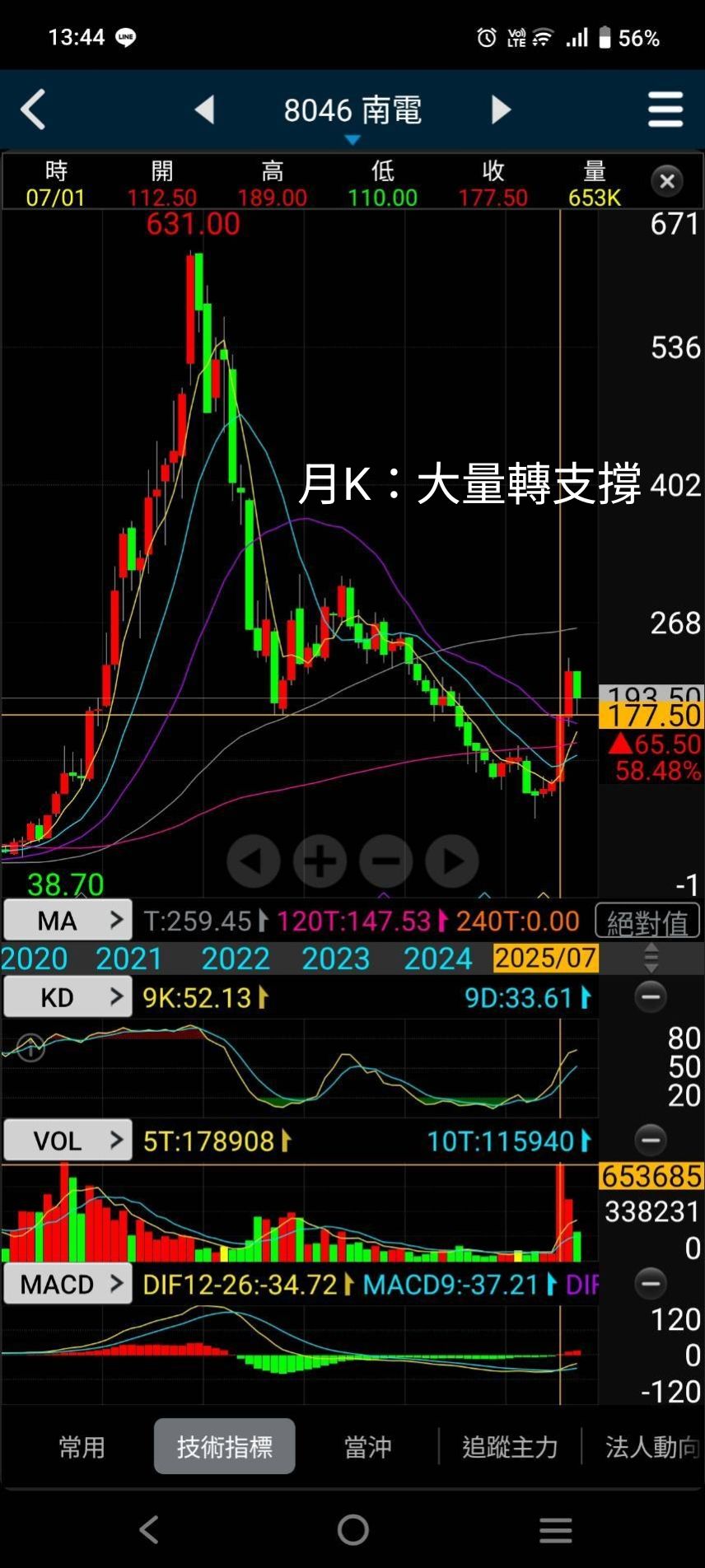Zoom out the chart
705x1568 pixels.
point(385,861)
